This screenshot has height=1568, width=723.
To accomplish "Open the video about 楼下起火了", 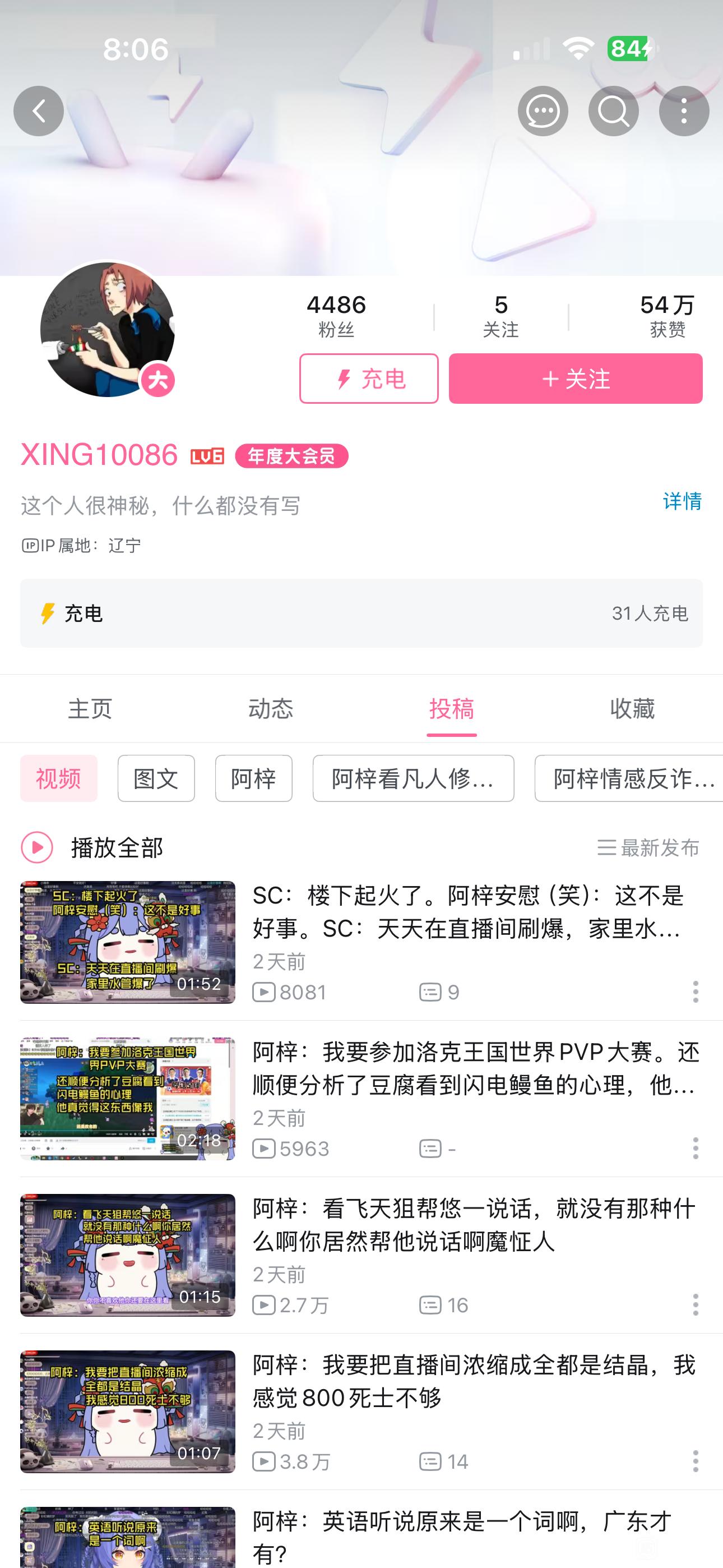I will 467,912.
